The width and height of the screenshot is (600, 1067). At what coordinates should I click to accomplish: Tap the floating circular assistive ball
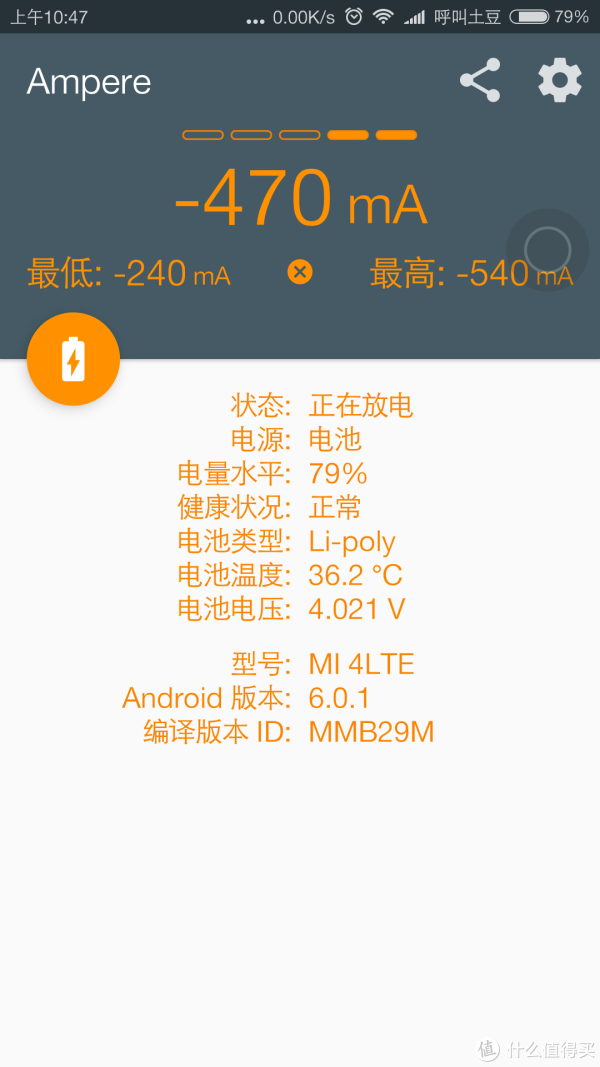(548, 250)
